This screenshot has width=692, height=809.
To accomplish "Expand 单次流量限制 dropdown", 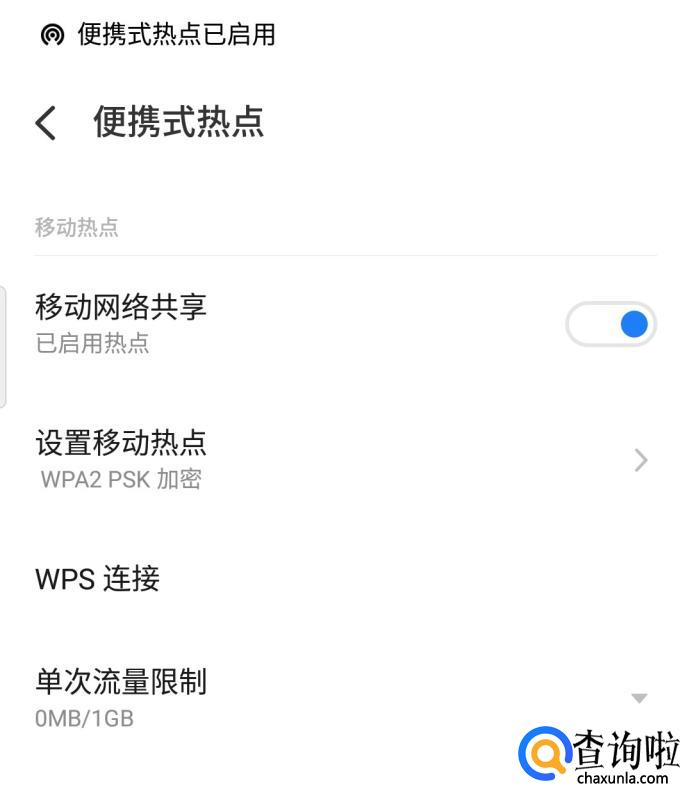I will [639, 697].
